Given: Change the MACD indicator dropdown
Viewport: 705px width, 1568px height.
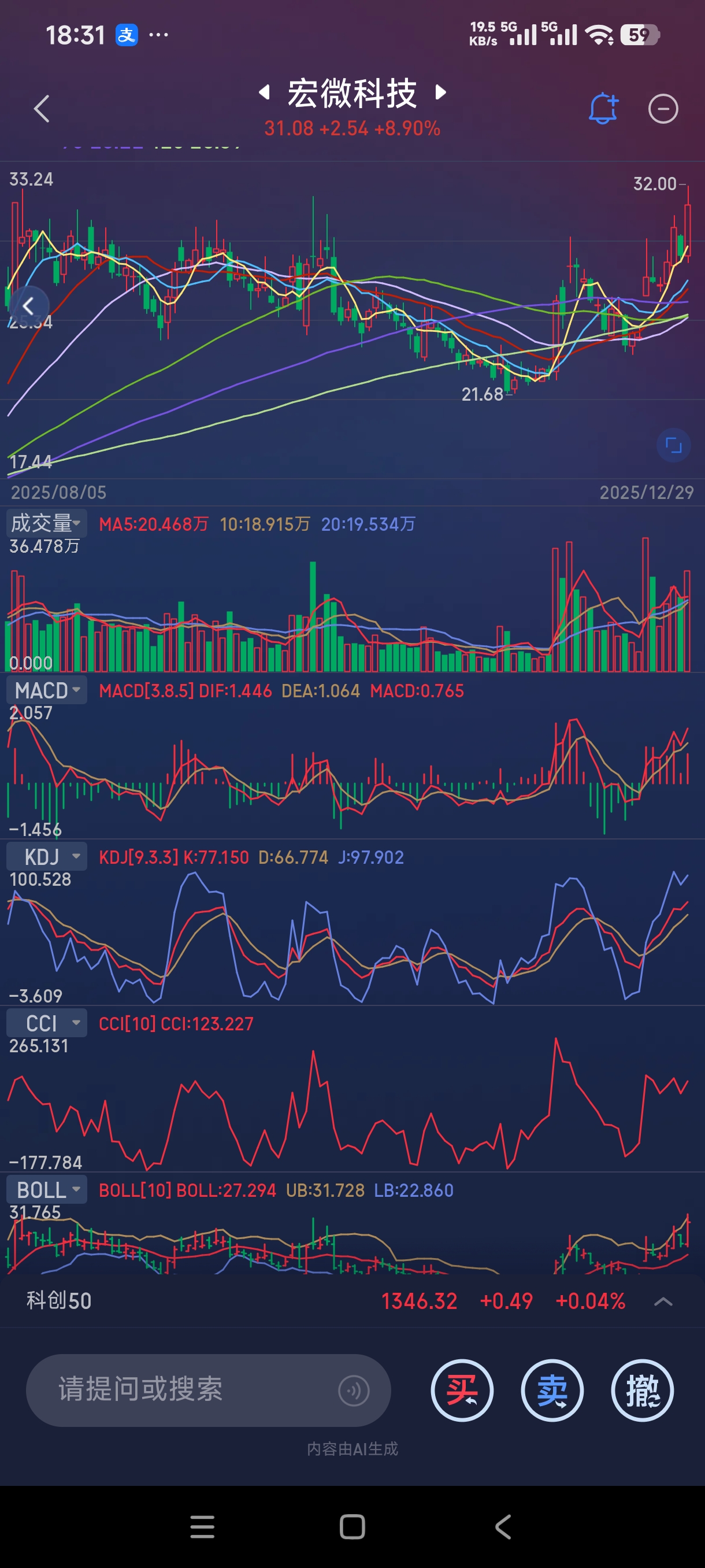Looking at the screenshot, I should [x=46, y=690].
